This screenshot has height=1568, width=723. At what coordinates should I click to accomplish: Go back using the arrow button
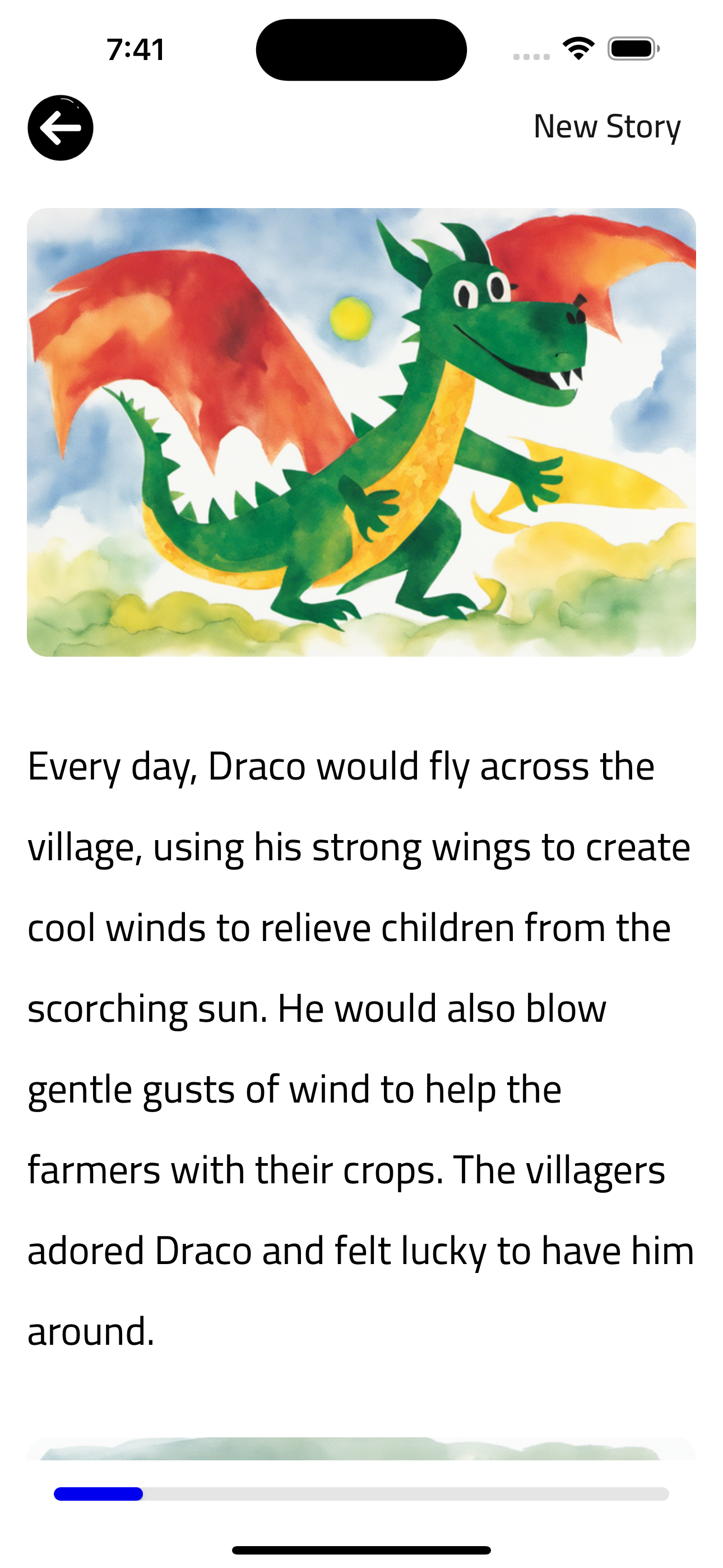click(x=61, y=128)
